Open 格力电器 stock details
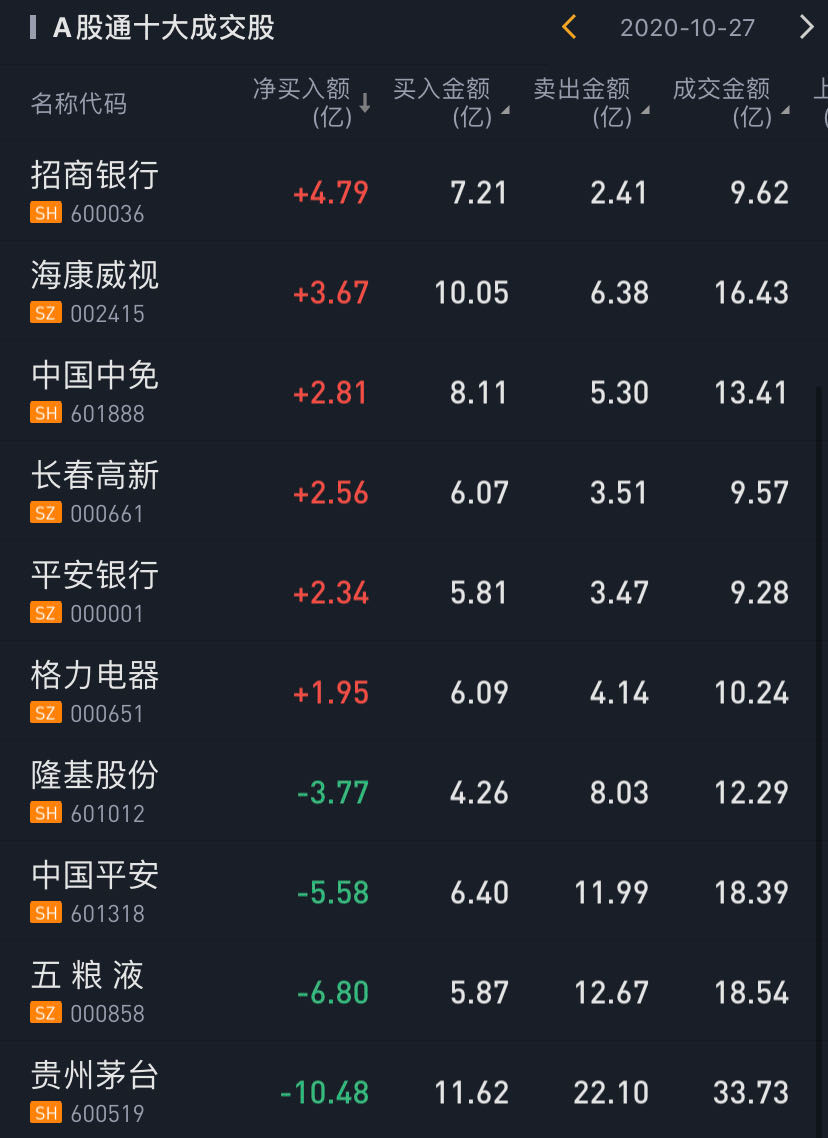 click(x=95, y=690)
